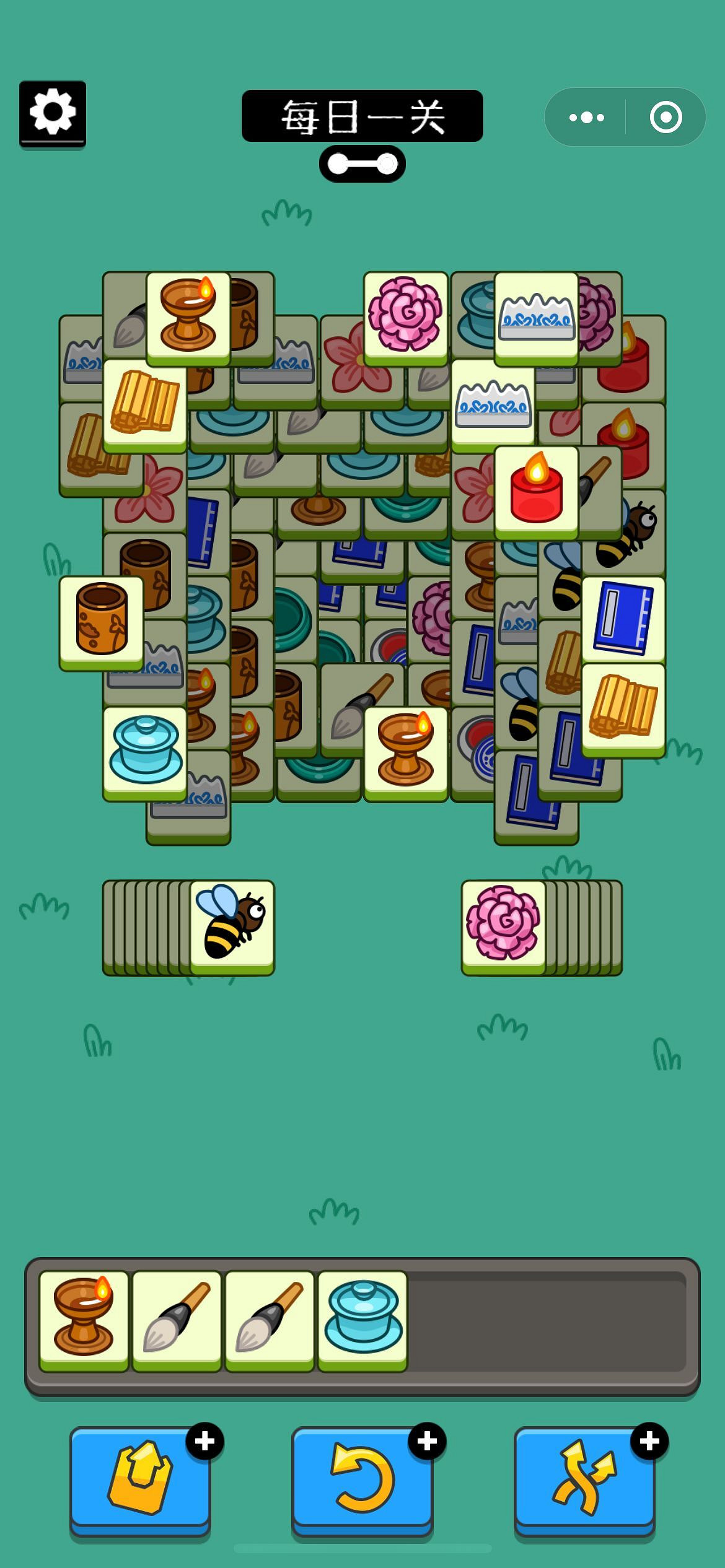This screenshot has height=1568, width=725.
Task: Use the move-out tiles power-up
Action: point(140,1478)
